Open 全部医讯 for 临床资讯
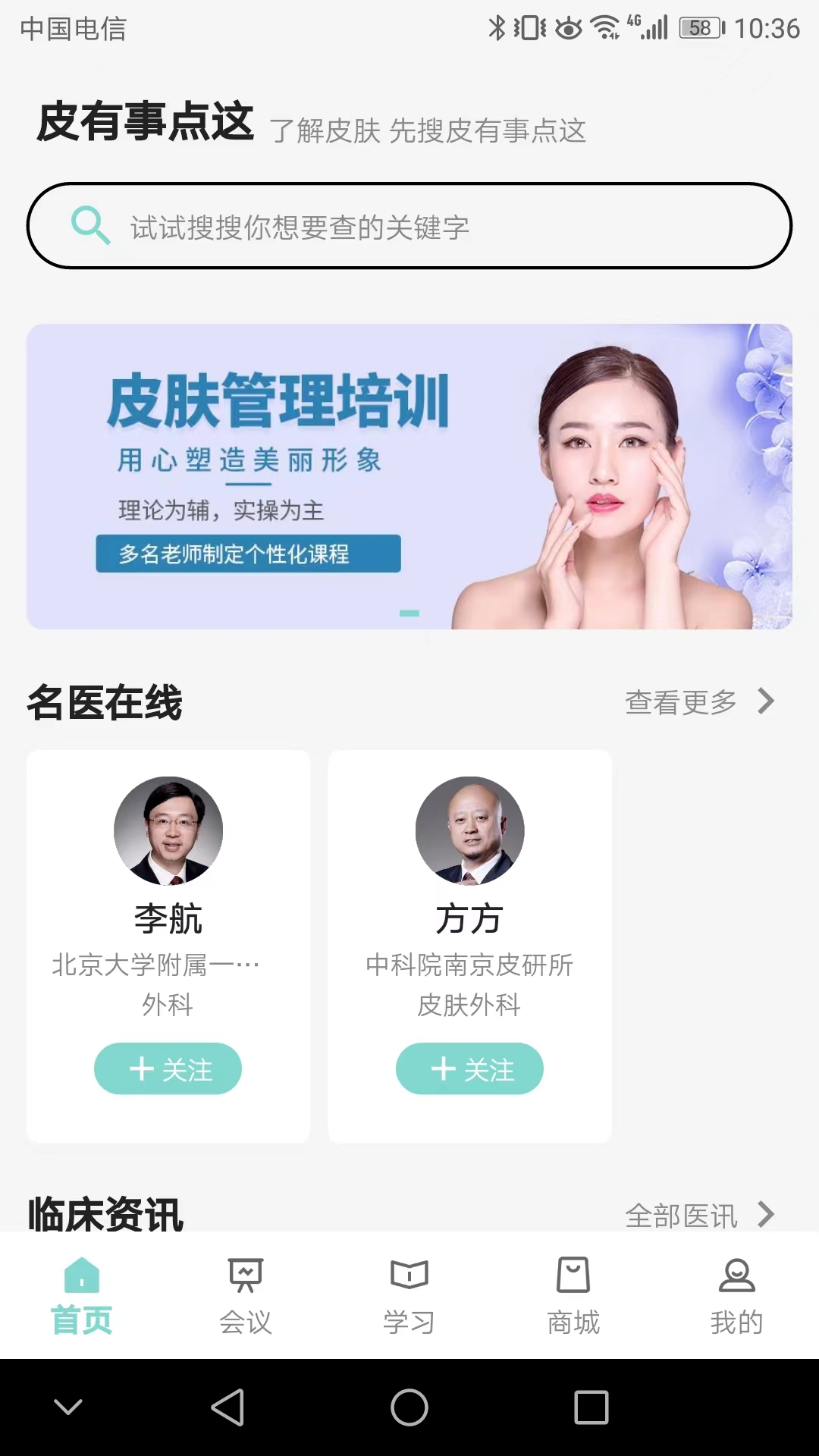Image resolution: width=819 pixels, height=1456 pixels. [x=699, y=1215]
